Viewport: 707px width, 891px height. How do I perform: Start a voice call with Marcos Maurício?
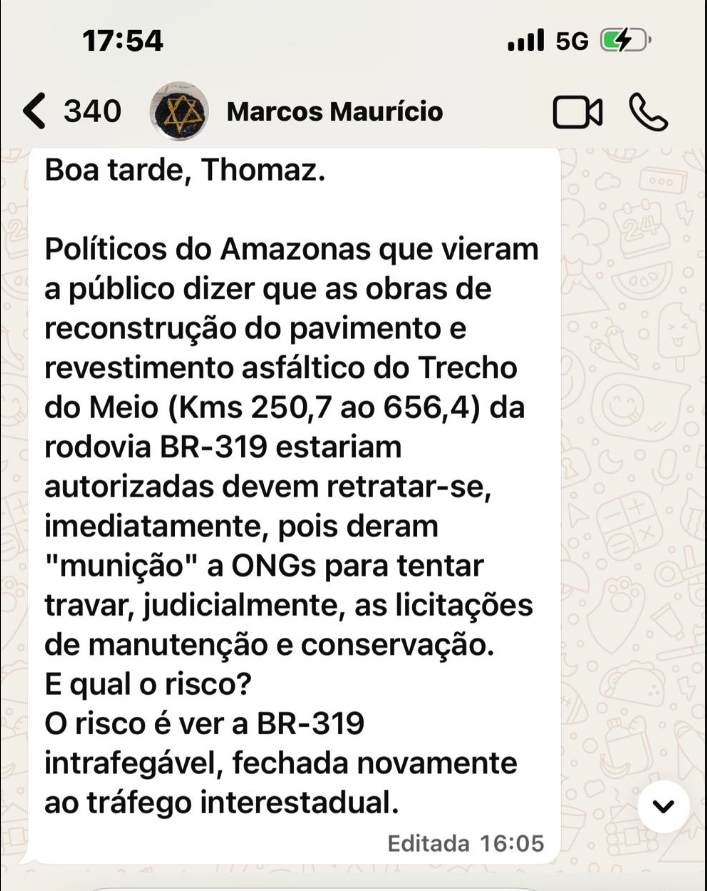click(648, 112)
